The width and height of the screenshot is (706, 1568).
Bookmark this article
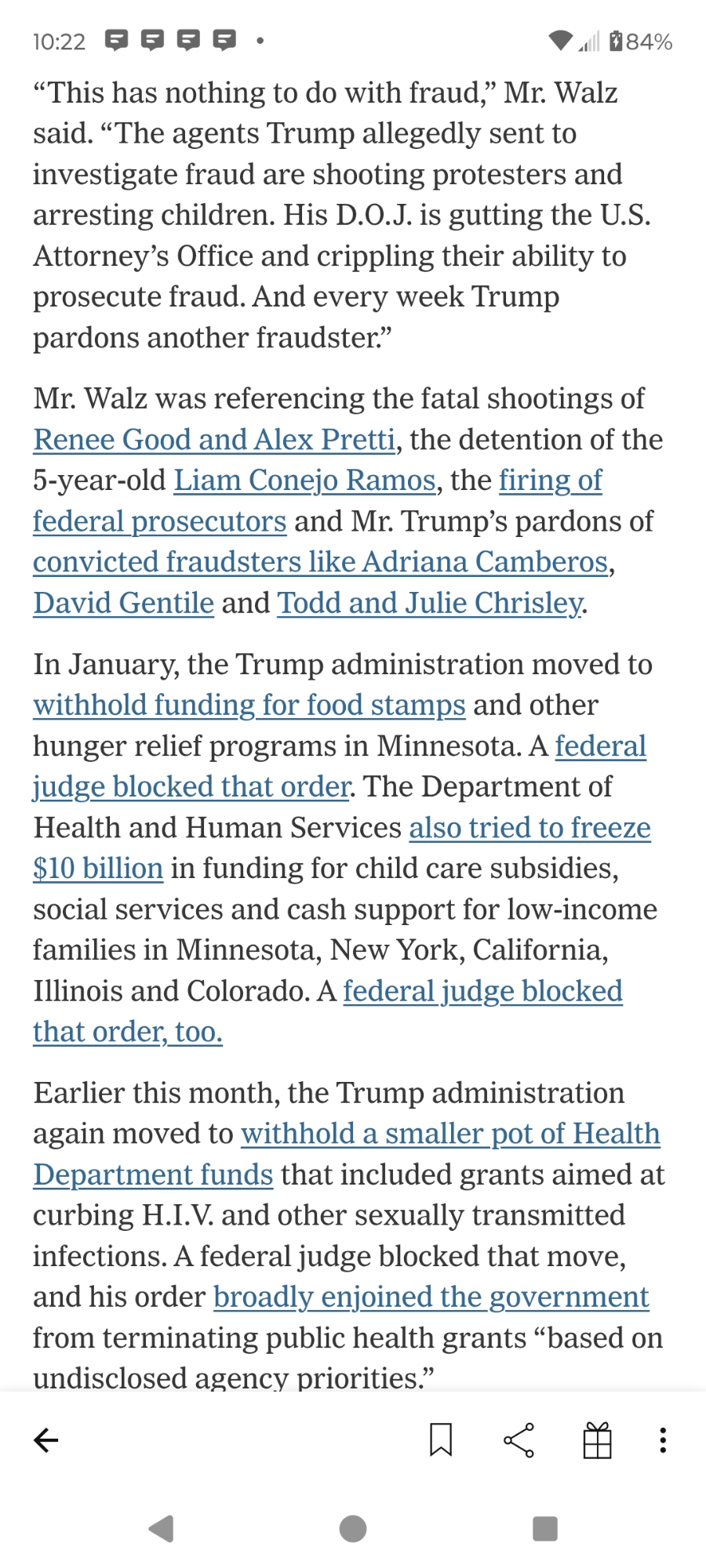(441, 1439)
